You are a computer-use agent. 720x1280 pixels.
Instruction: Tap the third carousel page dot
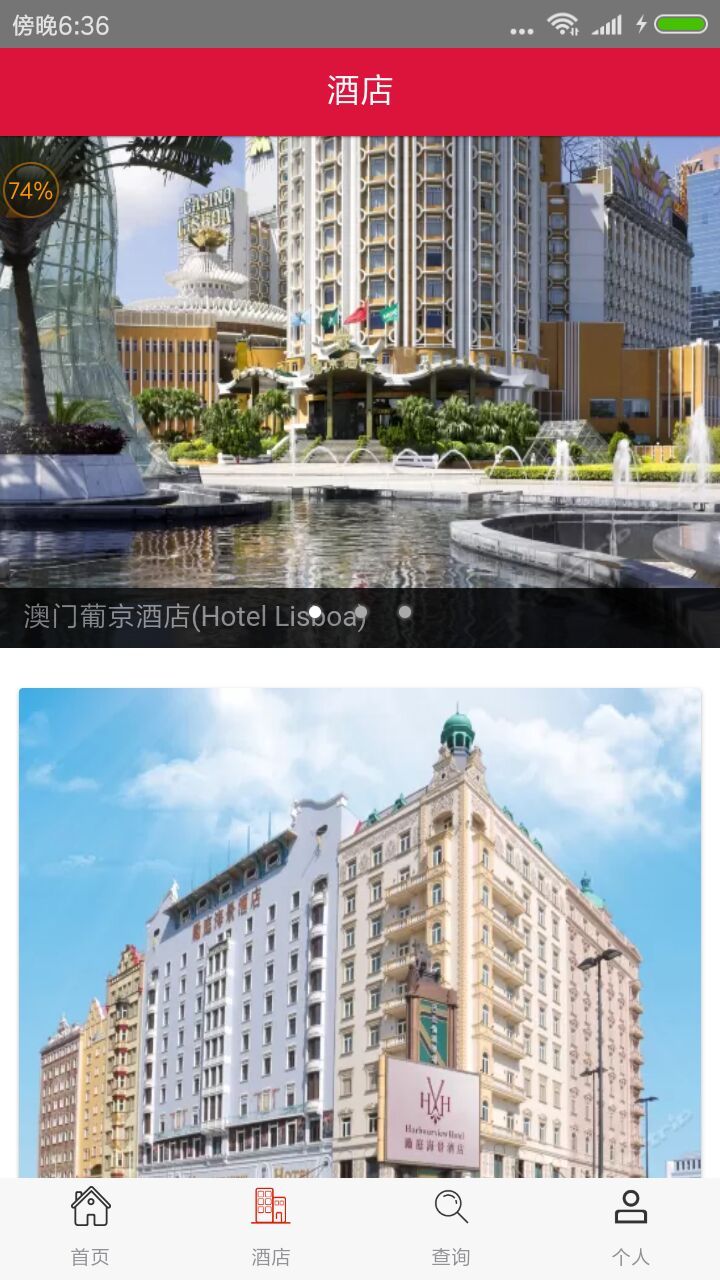[x=405, y=611]
